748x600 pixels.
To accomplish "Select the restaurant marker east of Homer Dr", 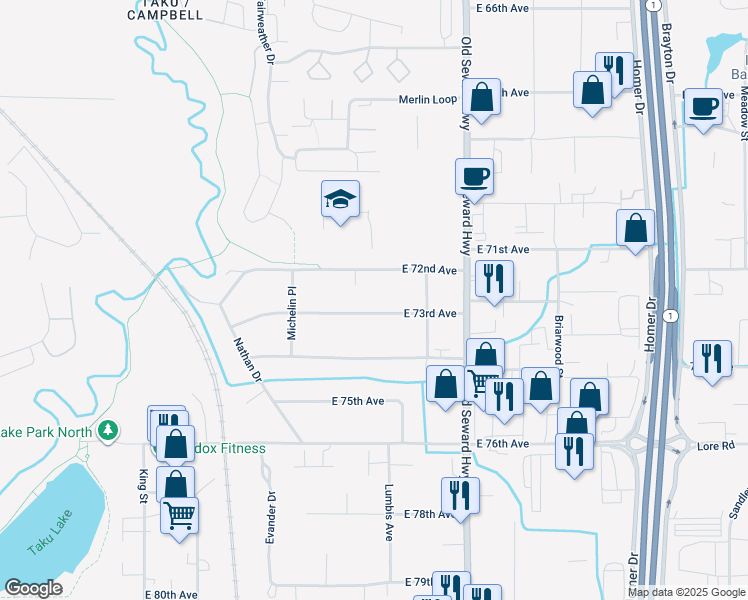I will [x=712, y=360].
